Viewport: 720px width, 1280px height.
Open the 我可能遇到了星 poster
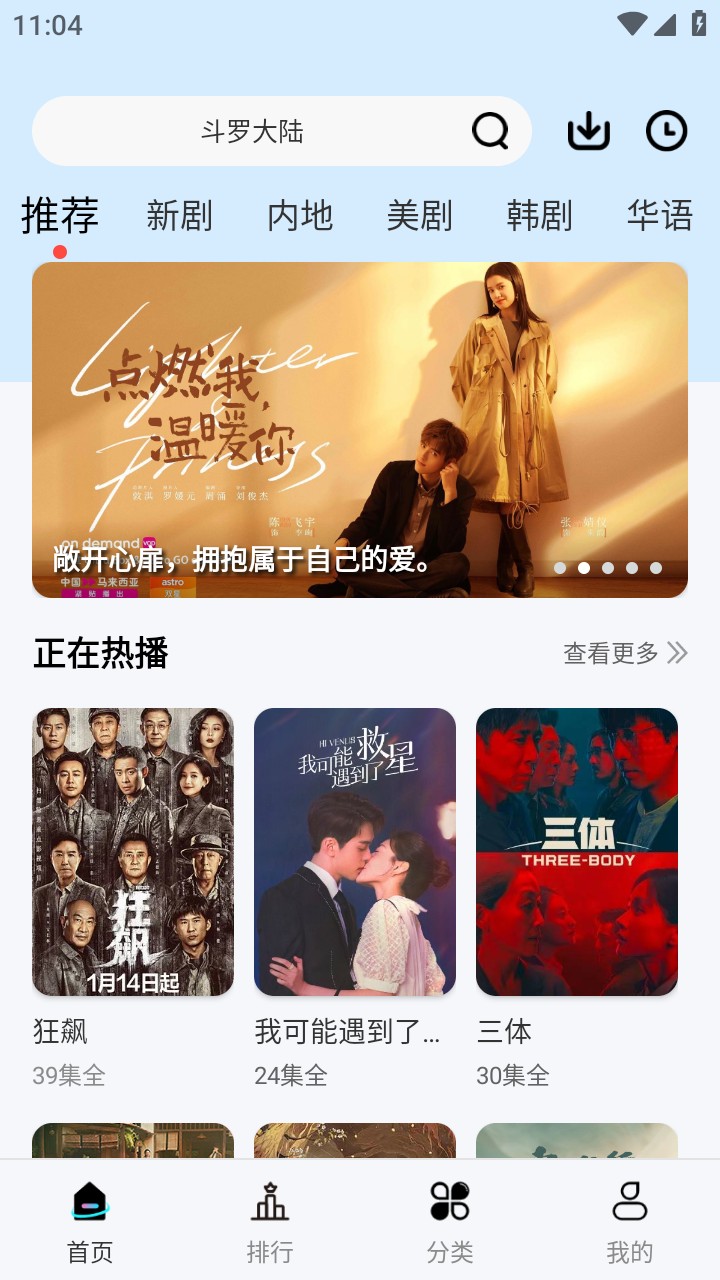tap(355, 851)
